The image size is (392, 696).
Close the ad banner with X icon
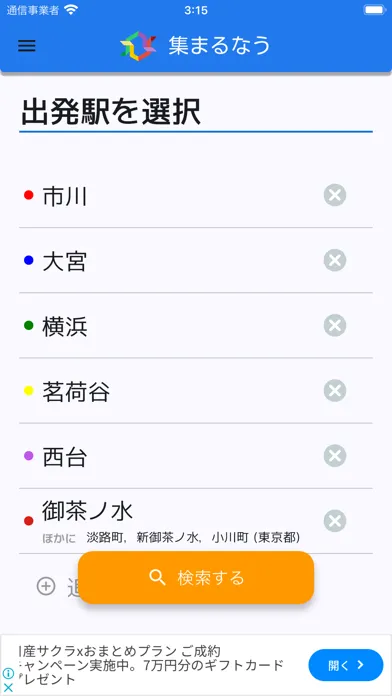tap(8, 688)
